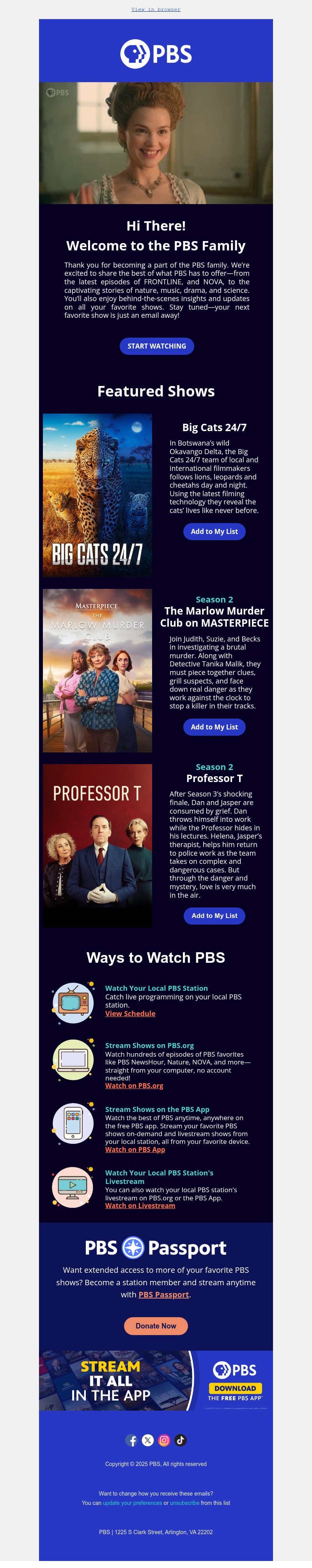The height and width of the screenshot is (1568, 312).
Task: Open the PBS X profile icon
Action: point(148,1440)
